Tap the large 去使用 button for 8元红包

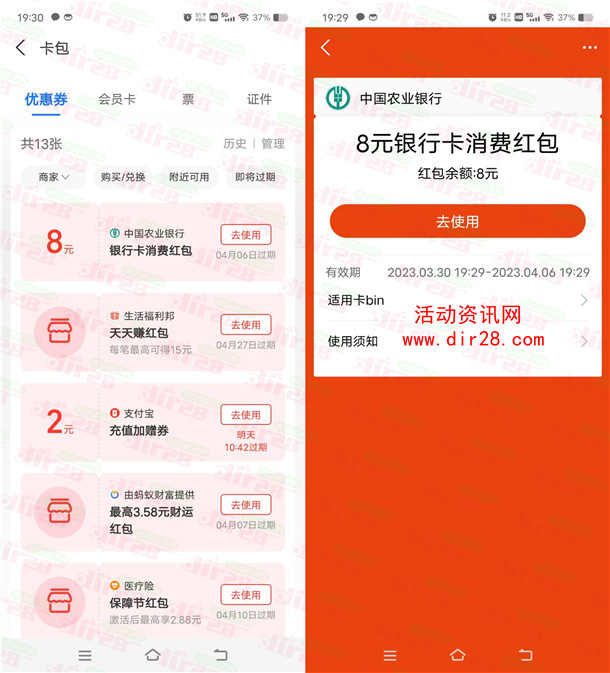point(457,221)
